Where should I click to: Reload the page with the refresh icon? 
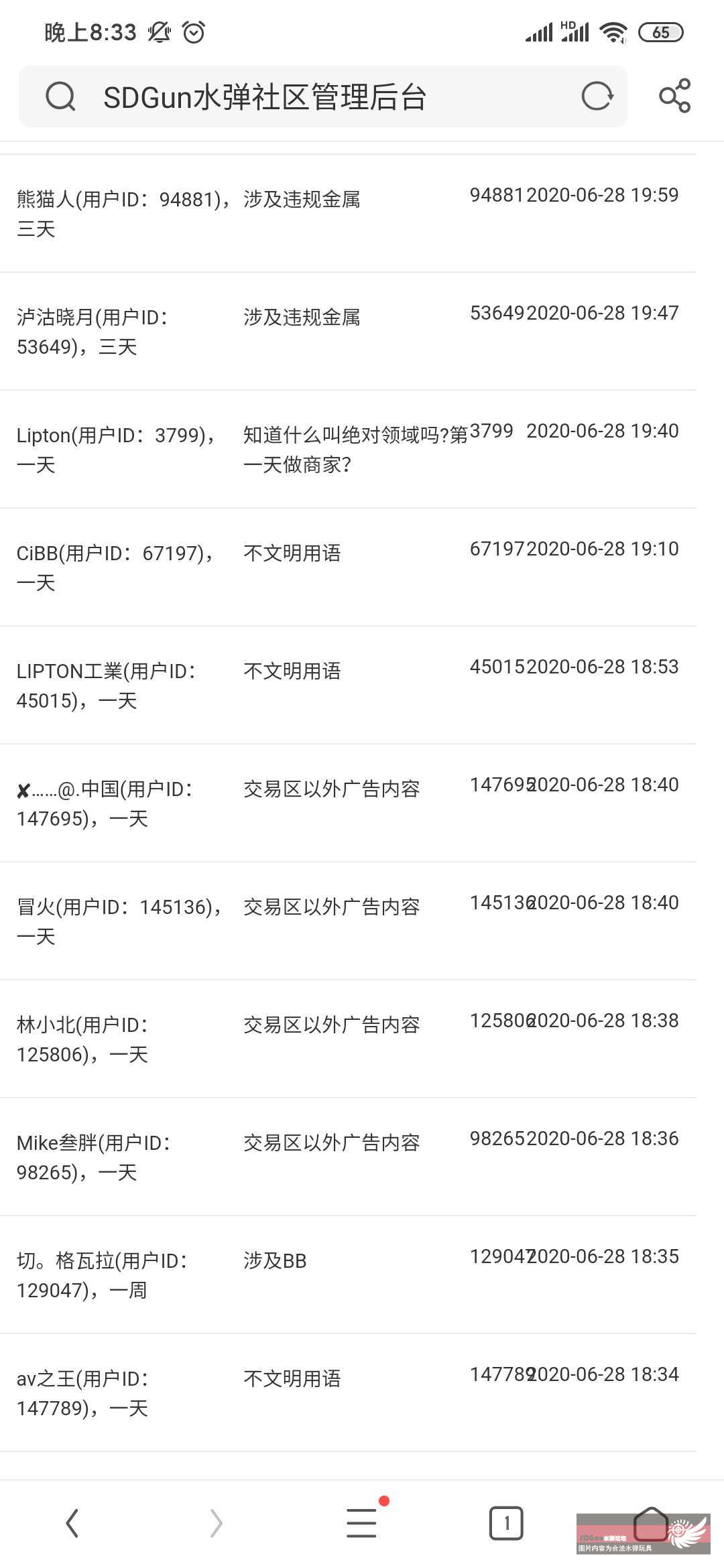597,96
